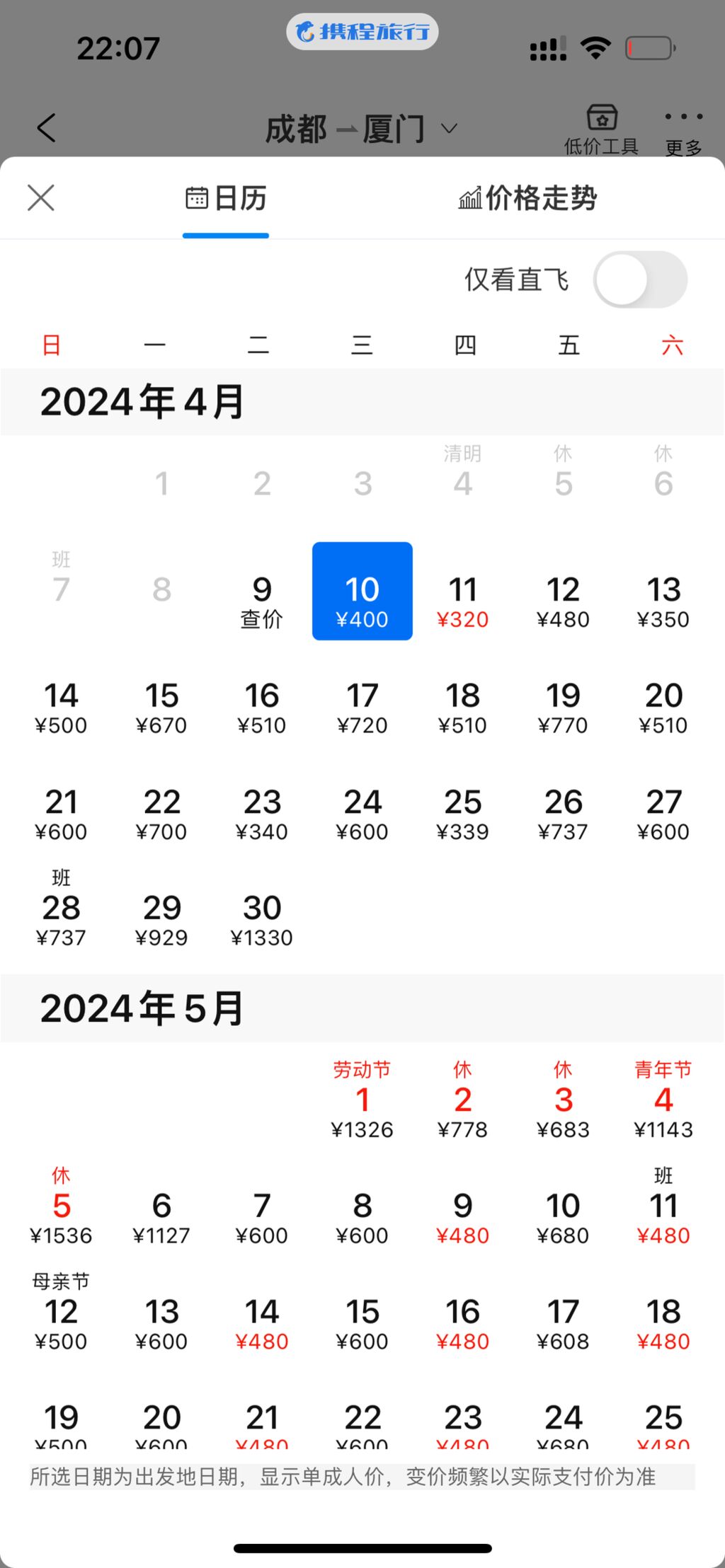Choose April 23 at ¥340
This screenshot has height=1568, width=725.
tap(262, 814)
